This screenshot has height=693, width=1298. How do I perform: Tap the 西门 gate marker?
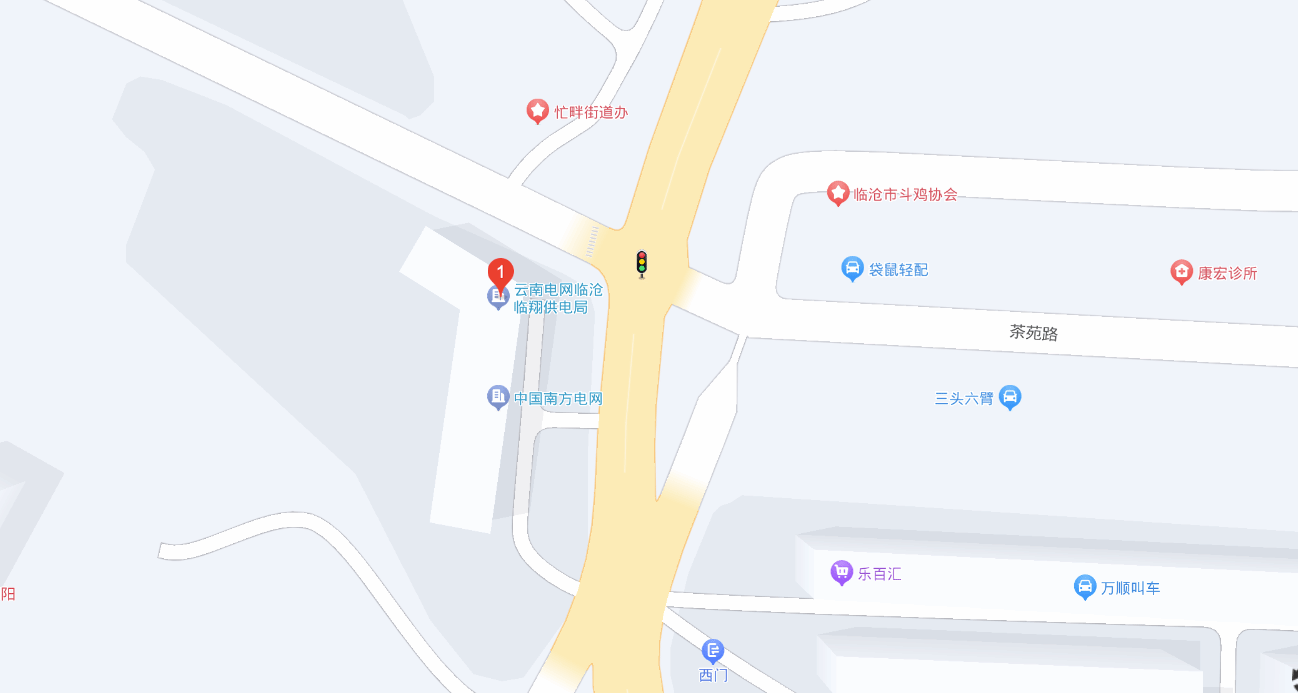712,652
